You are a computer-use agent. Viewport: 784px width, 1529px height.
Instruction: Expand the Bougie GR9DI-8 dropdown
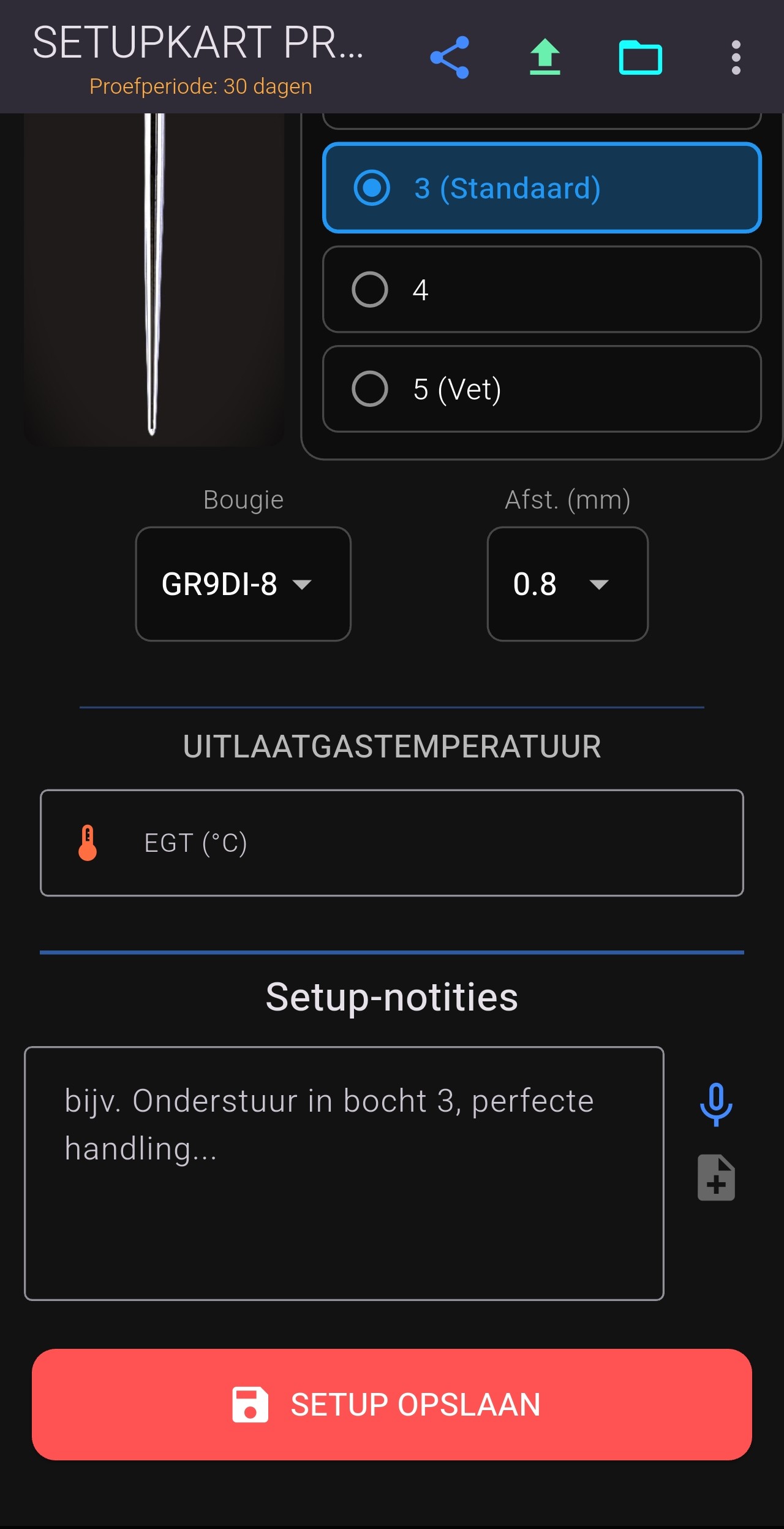tap(243, 584)
